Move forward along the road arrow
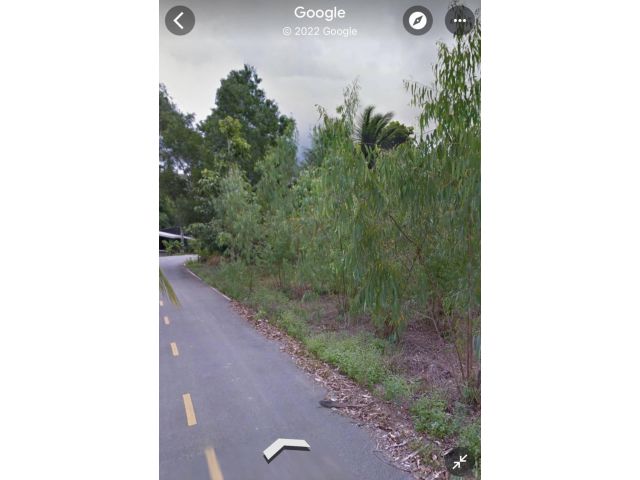This screenshot has height=480, width=640. (x=286, y=448)
